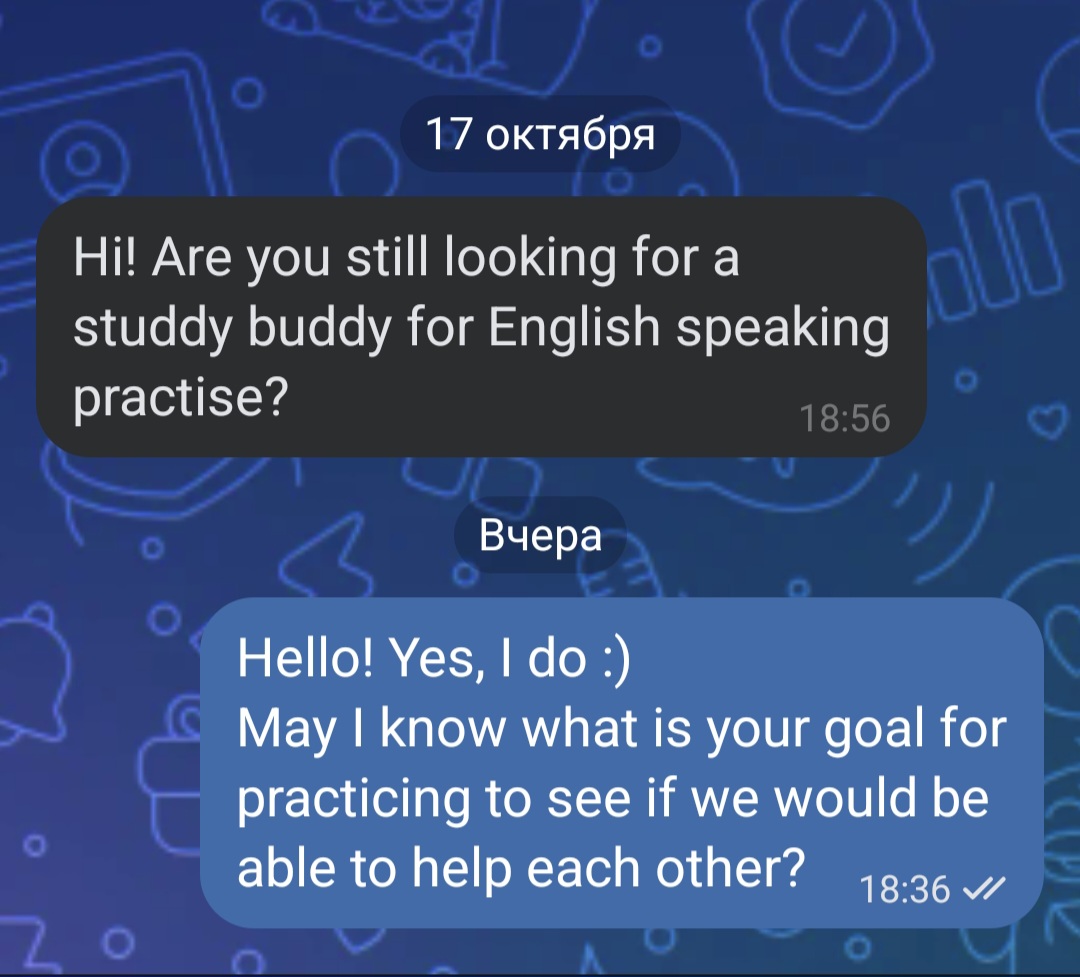Tap the "Hello! Yes, I do" message bubble
Viewport: 1080px width, 977px height.
(620, 763)
